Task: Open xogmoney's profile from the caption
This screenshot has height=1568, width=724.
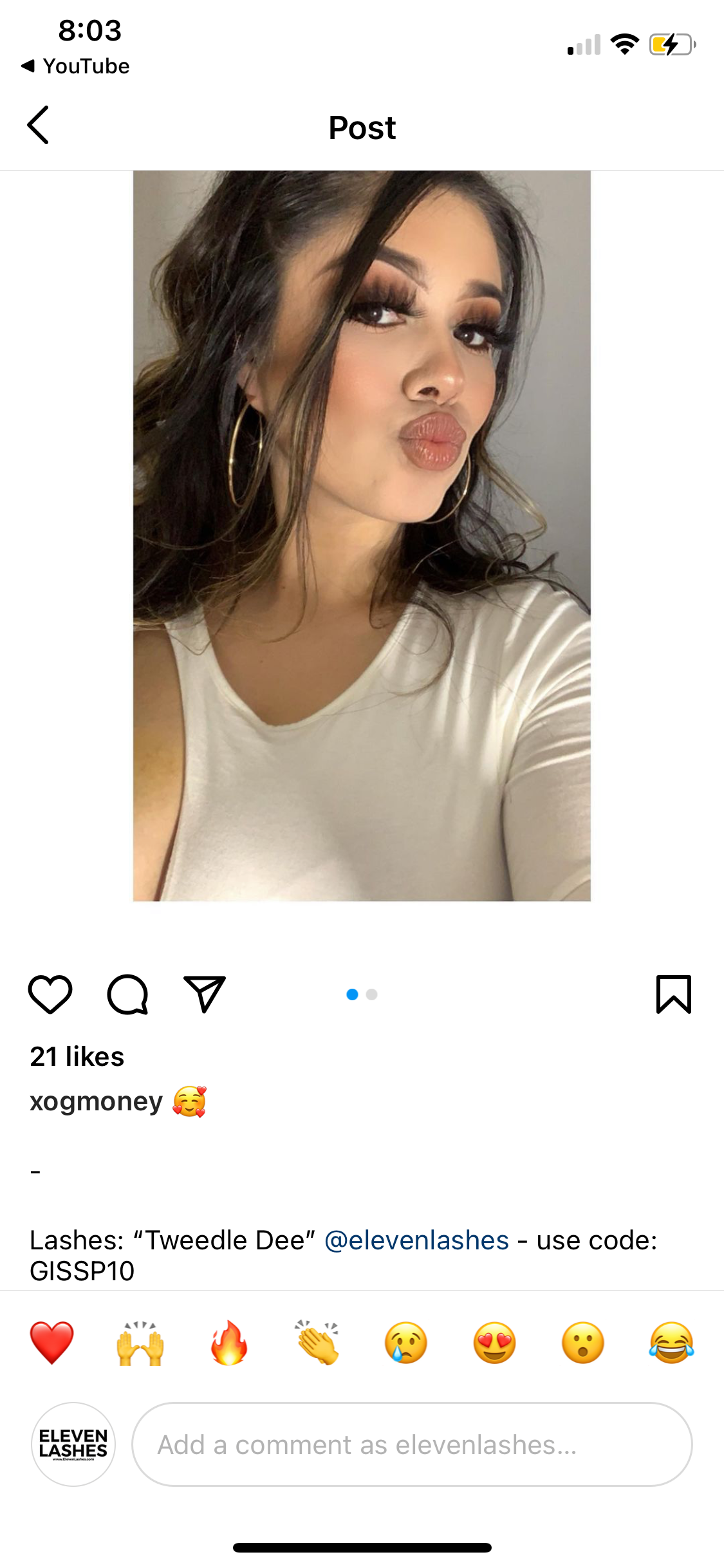Action: 97,1101
